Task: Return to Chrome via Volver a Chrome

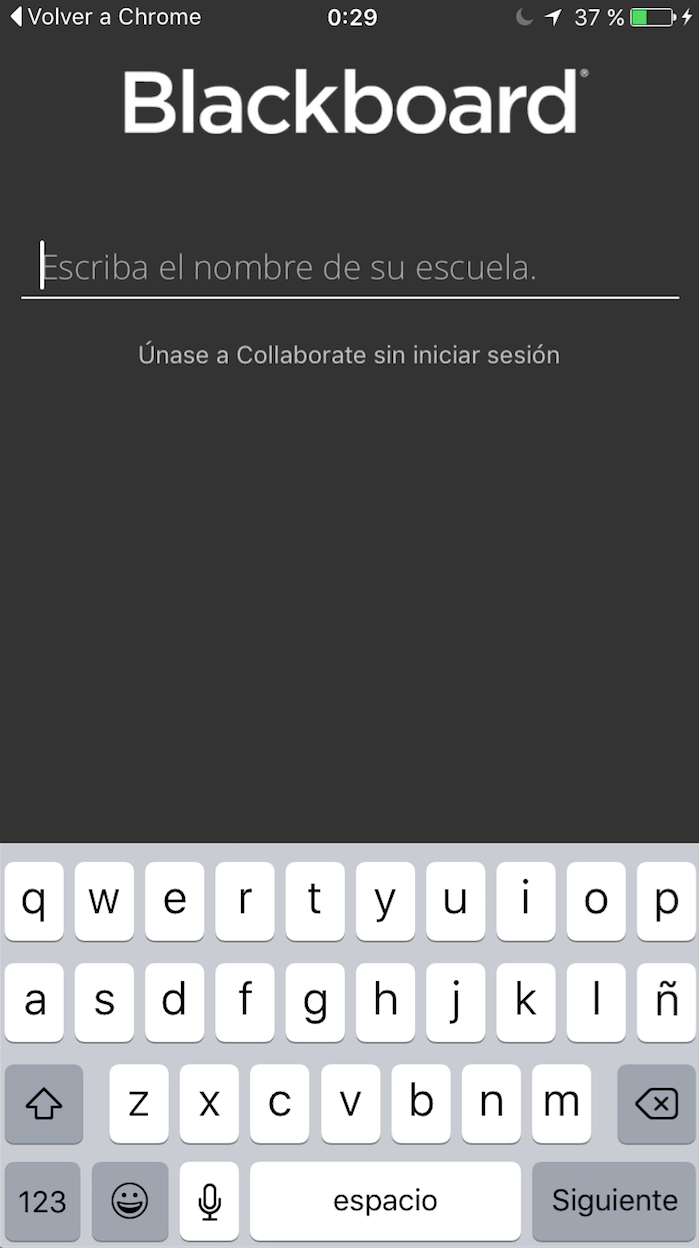Action: point(105,17)
